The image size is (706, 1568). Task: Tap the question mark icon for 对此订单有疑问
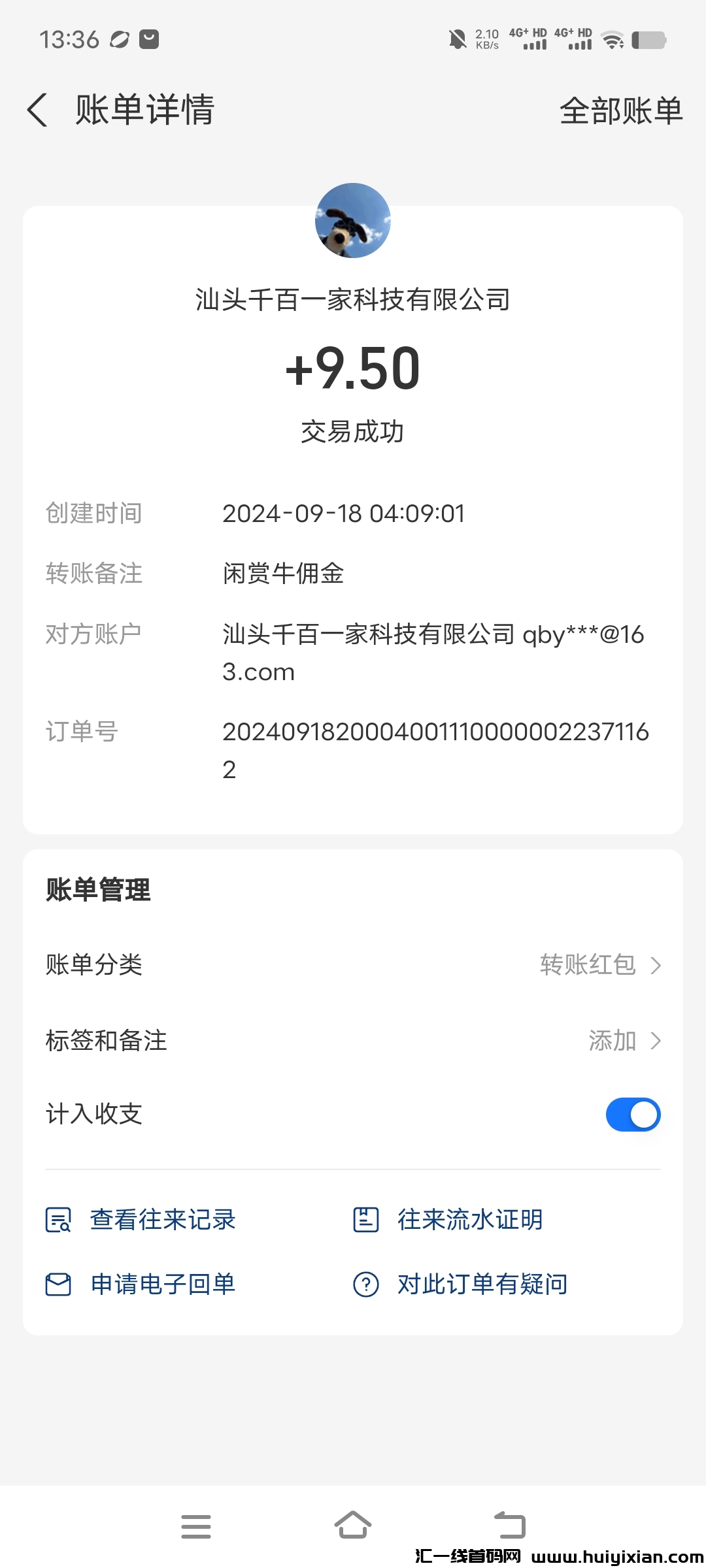[x=366, y=1283]
